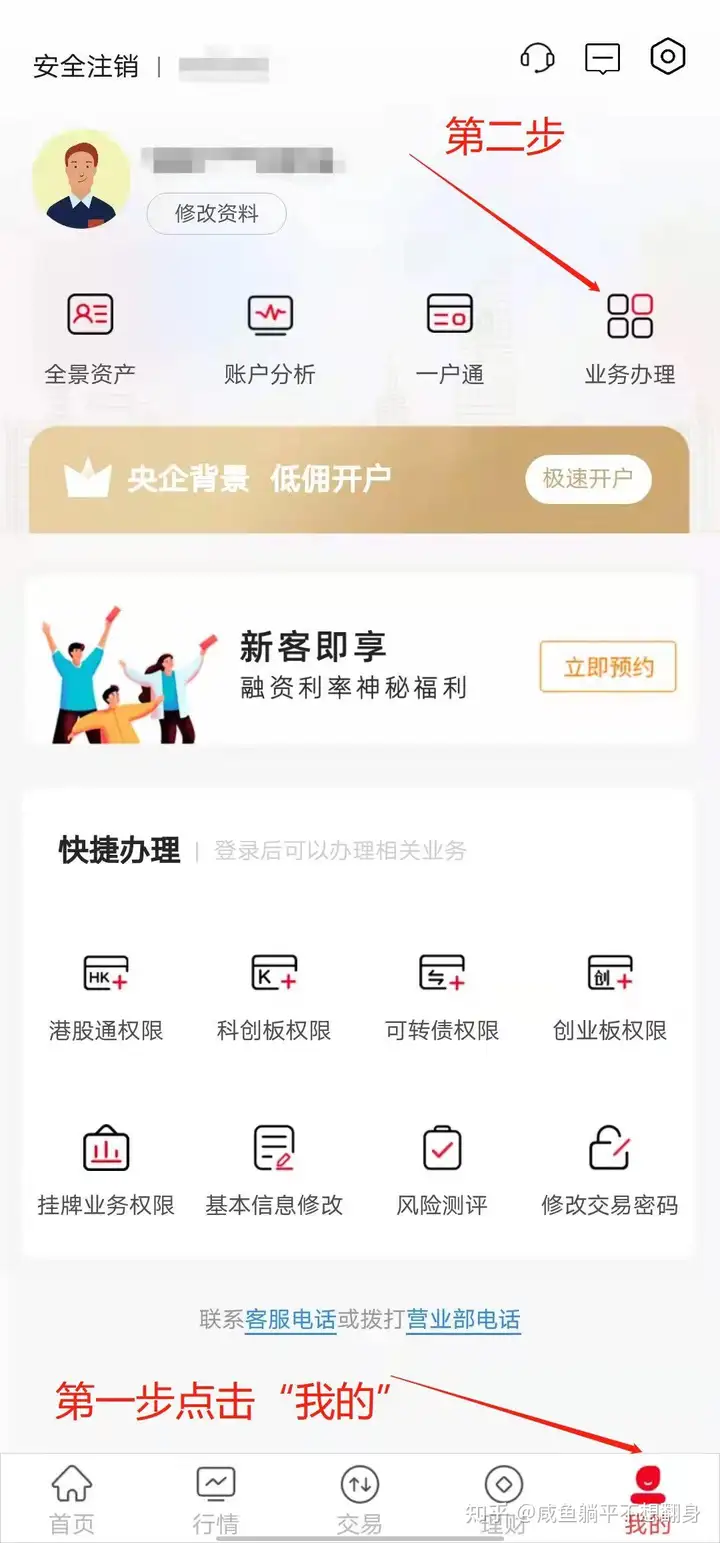
Task: Open 可转债权限
Action: 442,995
